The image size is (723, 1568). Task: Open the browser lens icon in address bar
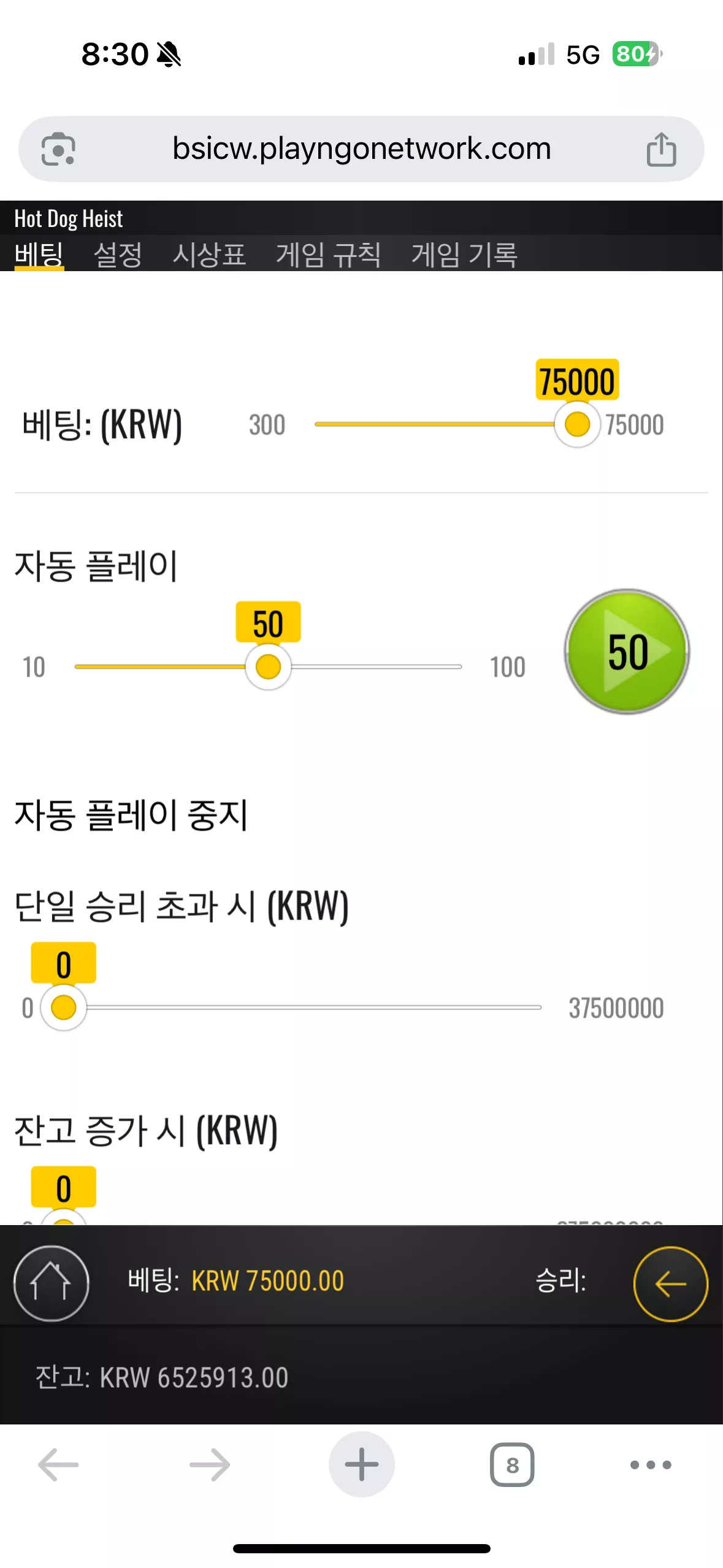[x=58, y=149]
